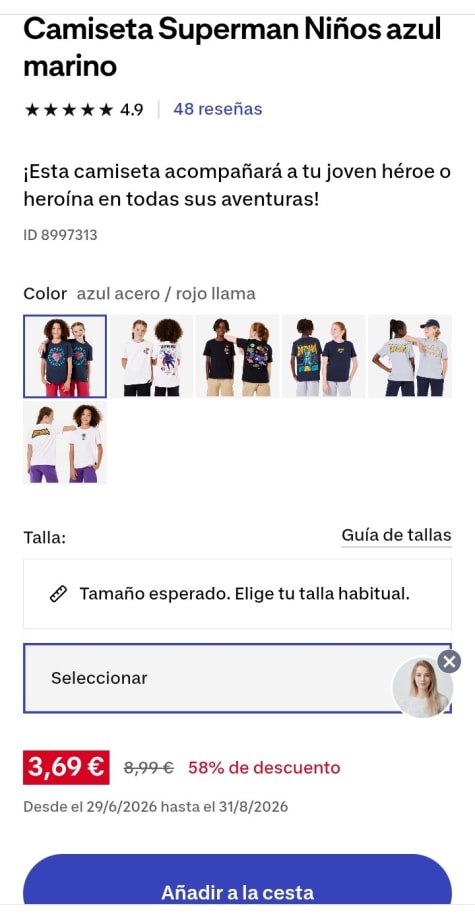Open the 48 reseñas link
This screenshot has height=914, width=475.
pos(217,109)
